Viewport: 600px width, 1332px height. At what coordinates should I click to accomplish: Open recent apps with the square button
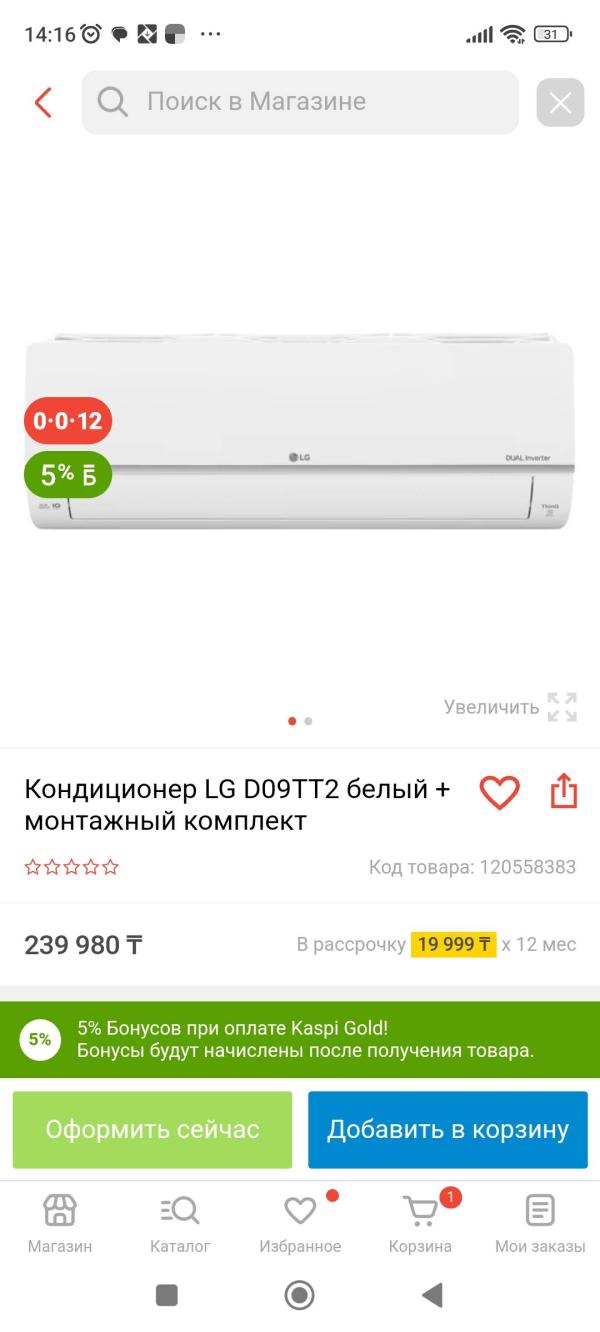(167, 1295)
